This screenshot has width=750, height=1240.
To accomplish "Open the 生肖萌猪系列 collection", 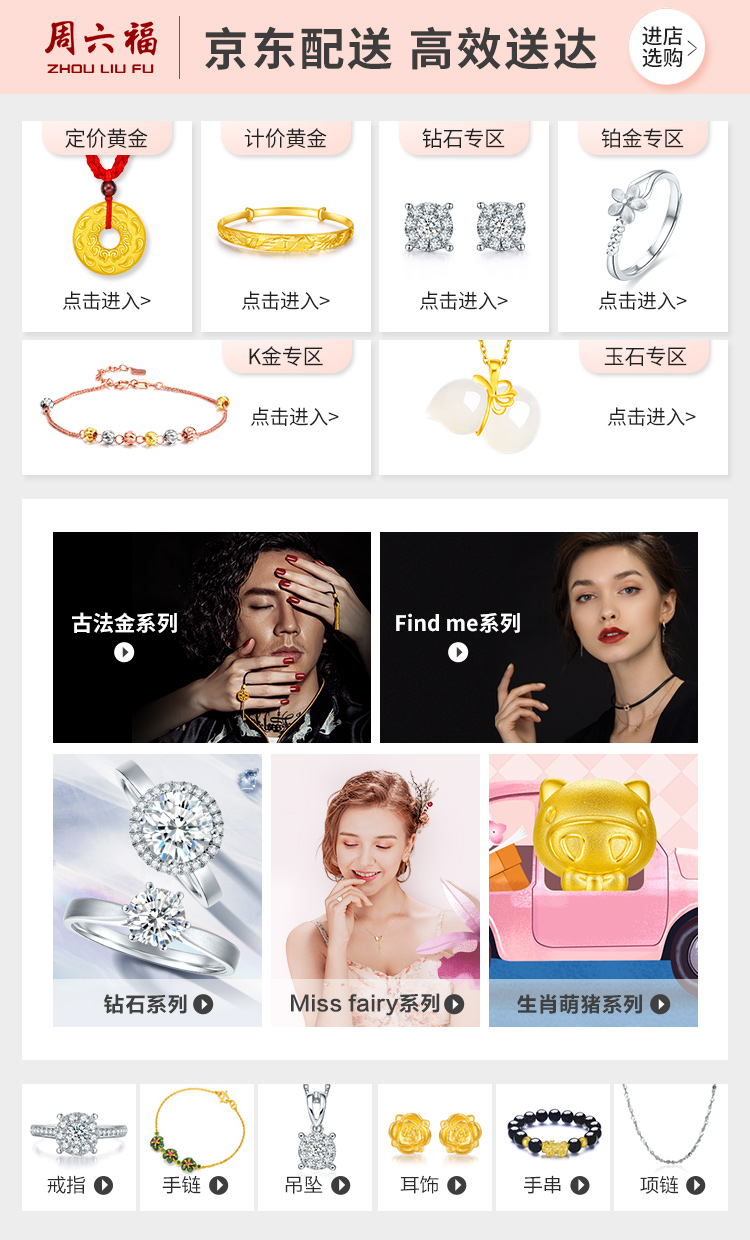I will coord(593,890).
